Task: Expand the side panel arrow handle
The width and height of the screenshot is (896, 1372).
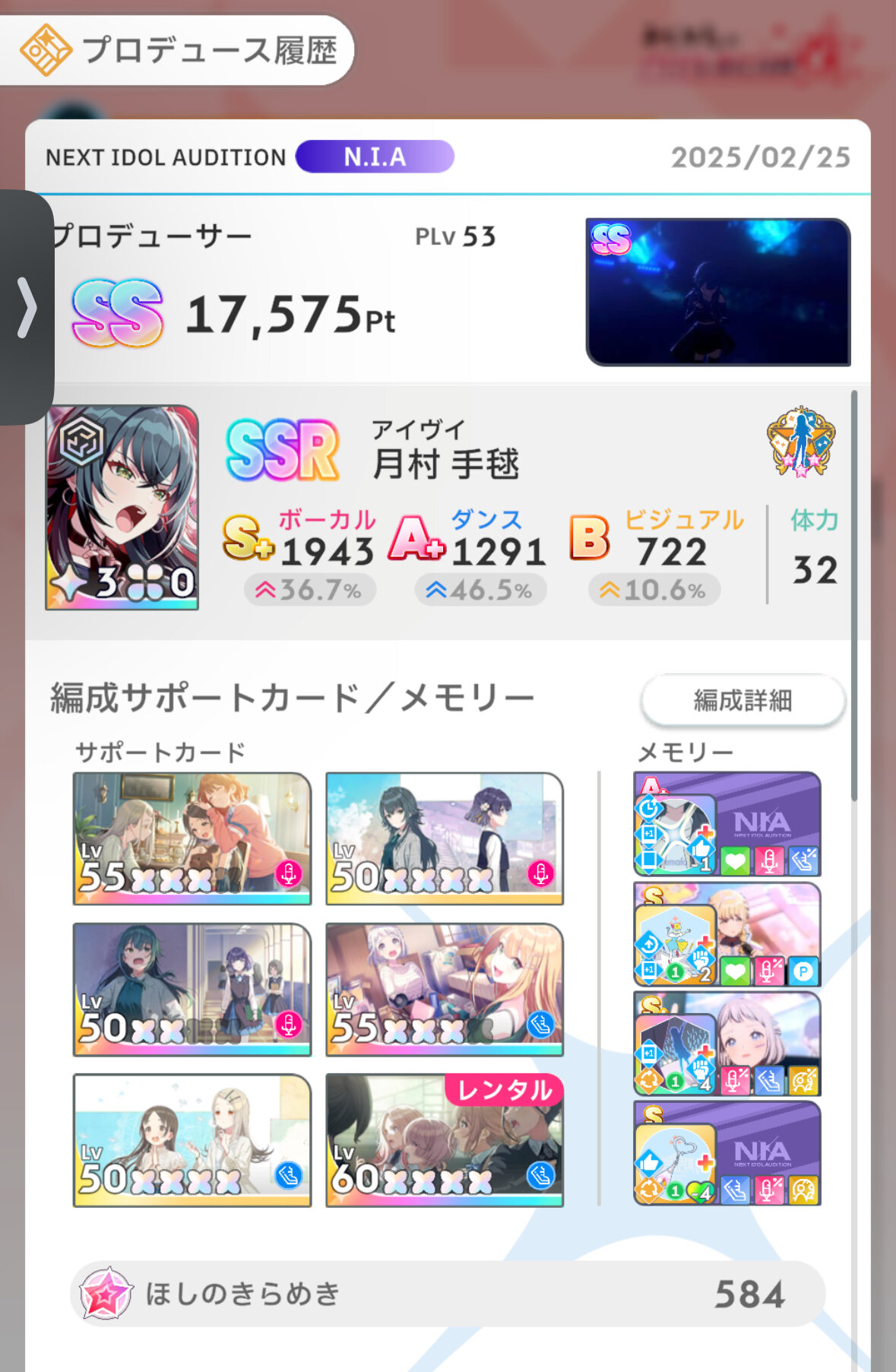Action: pyautogui.click(x=27, y=307)
